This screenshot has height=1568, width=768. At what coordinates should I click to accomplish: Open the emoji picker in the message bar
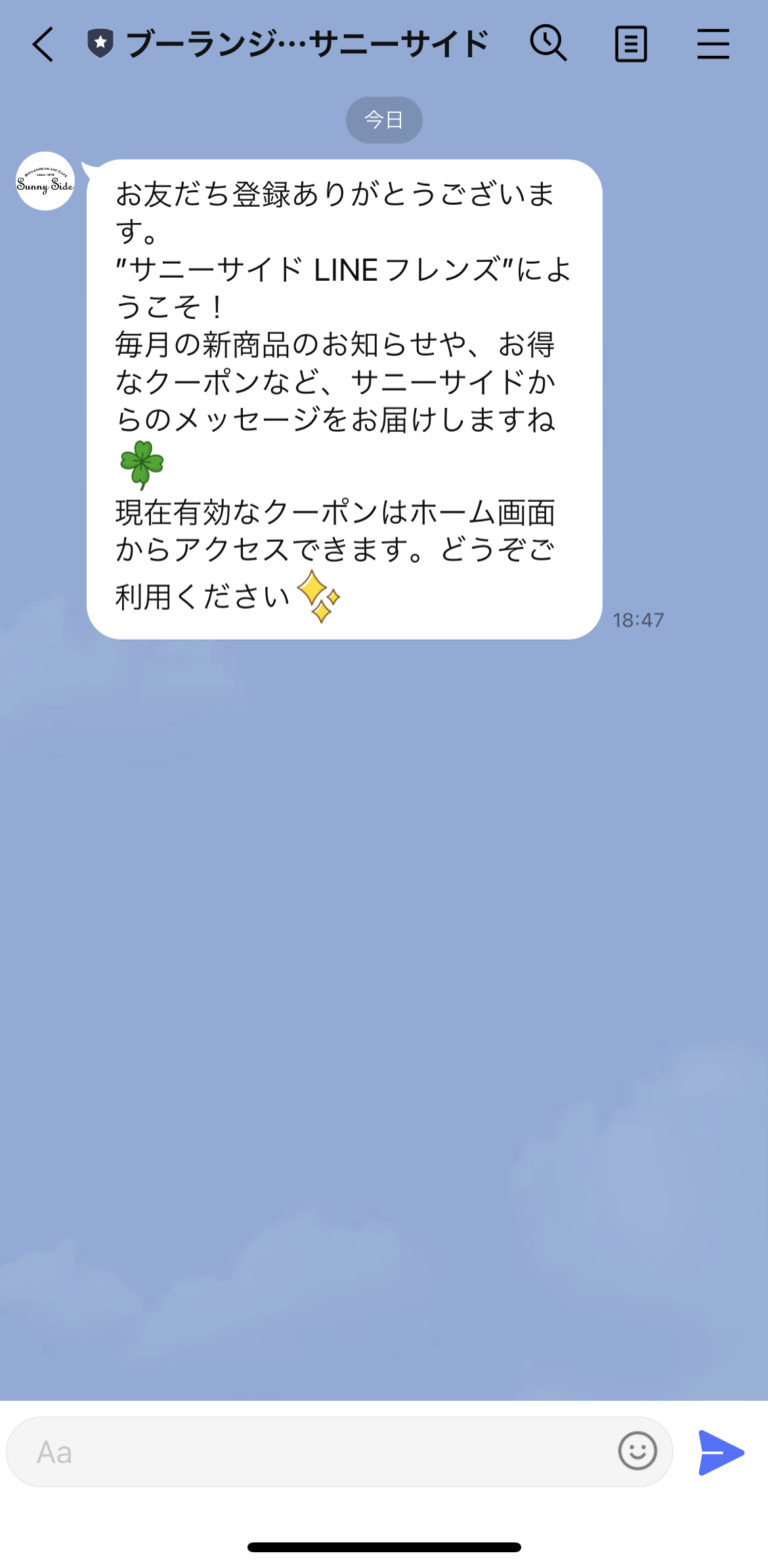637,1451
